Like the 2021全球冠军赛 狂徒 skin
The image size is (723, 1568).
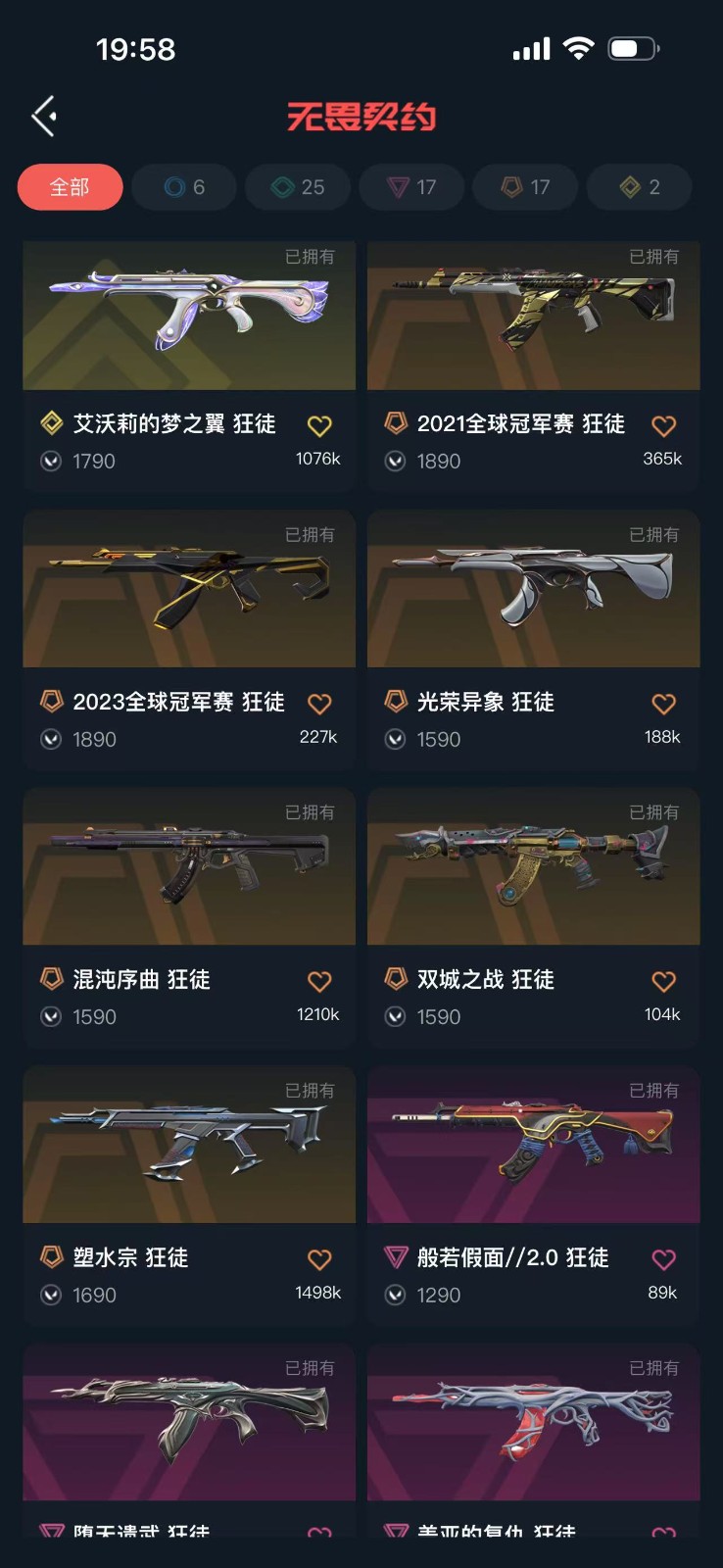click(663, 426)
